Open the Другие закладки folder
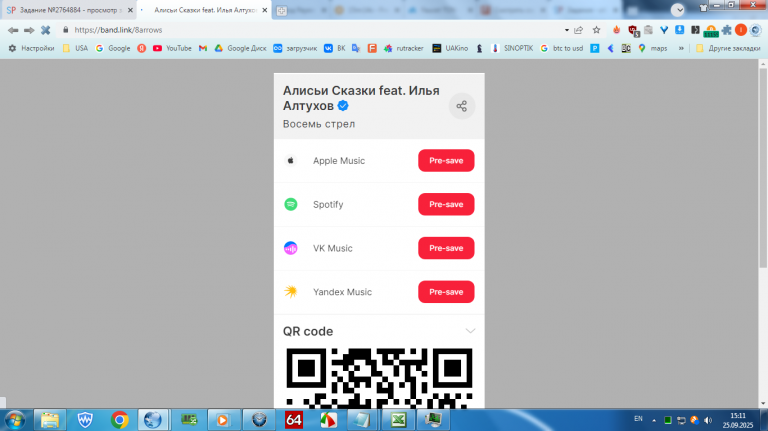768x431 pixels. [727, 48]
